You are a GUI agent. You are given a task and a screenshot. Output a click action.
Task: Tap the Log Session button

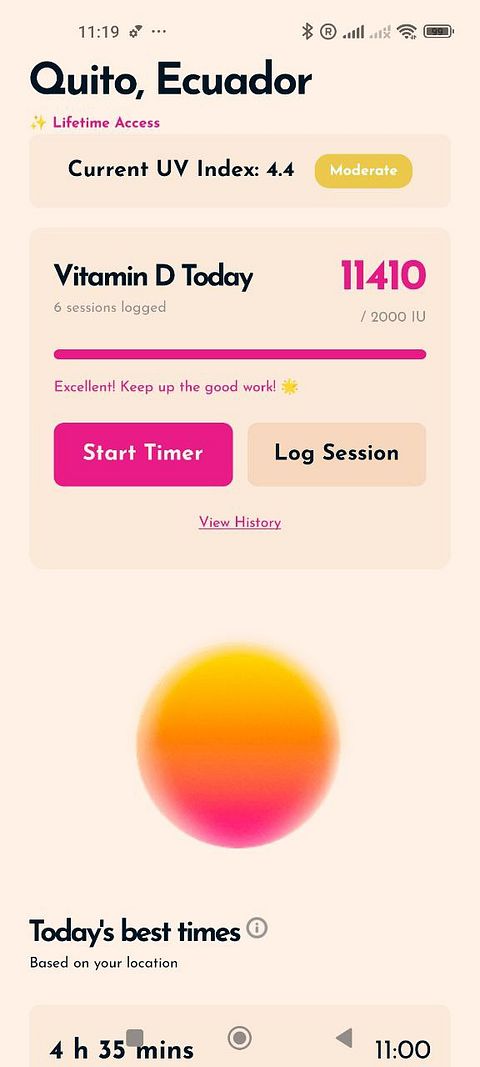click(x=336, y=454)
